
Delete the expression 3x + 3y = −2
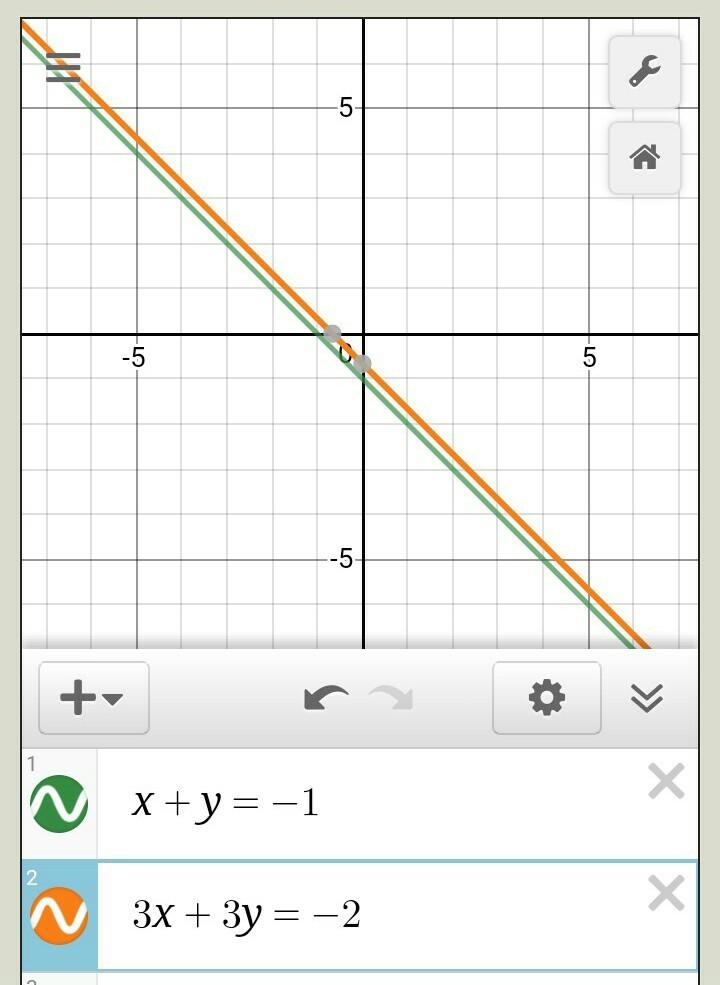tap(666, 893)
